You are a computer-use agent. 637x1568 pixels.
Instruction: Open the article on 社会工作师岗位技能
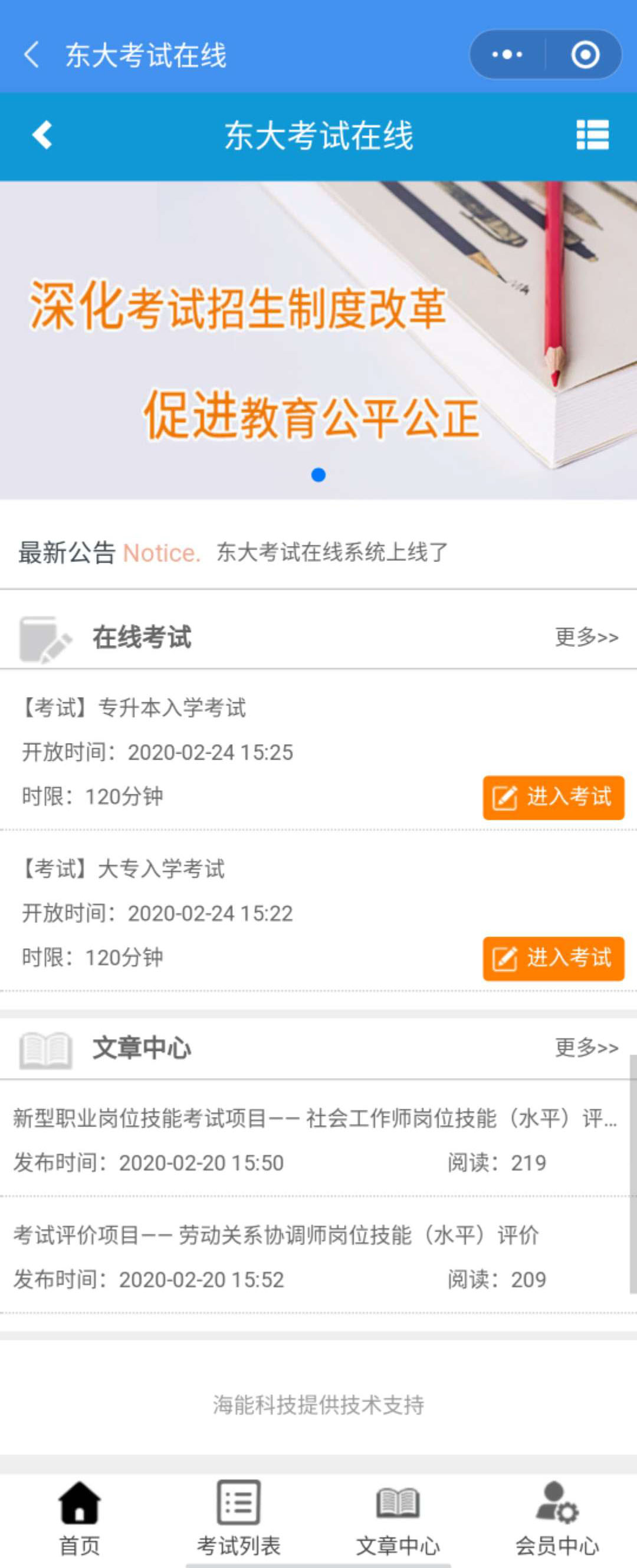[314, 1119]
